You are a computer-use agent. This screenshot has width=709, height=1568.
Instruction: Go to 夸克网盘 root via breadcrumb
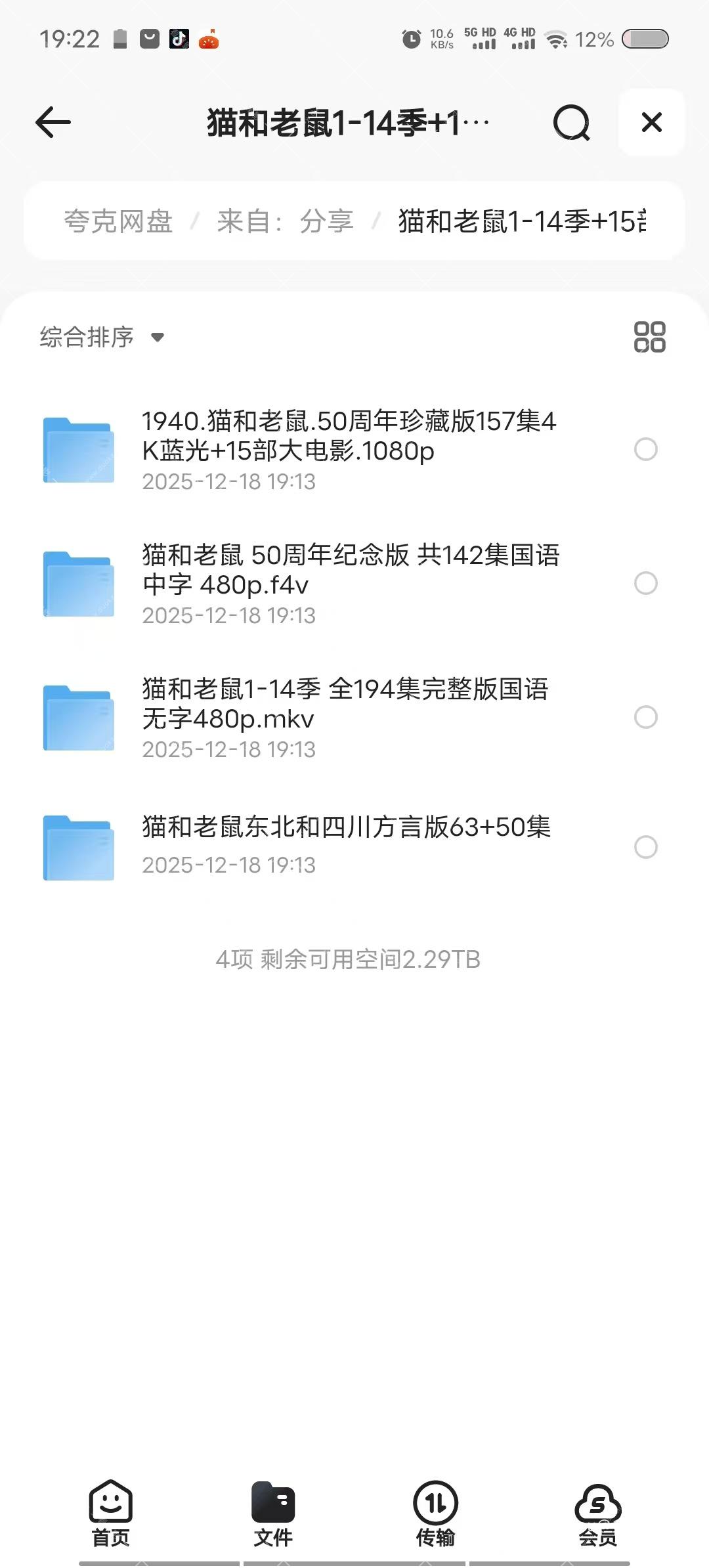click(x=118, y=221)
